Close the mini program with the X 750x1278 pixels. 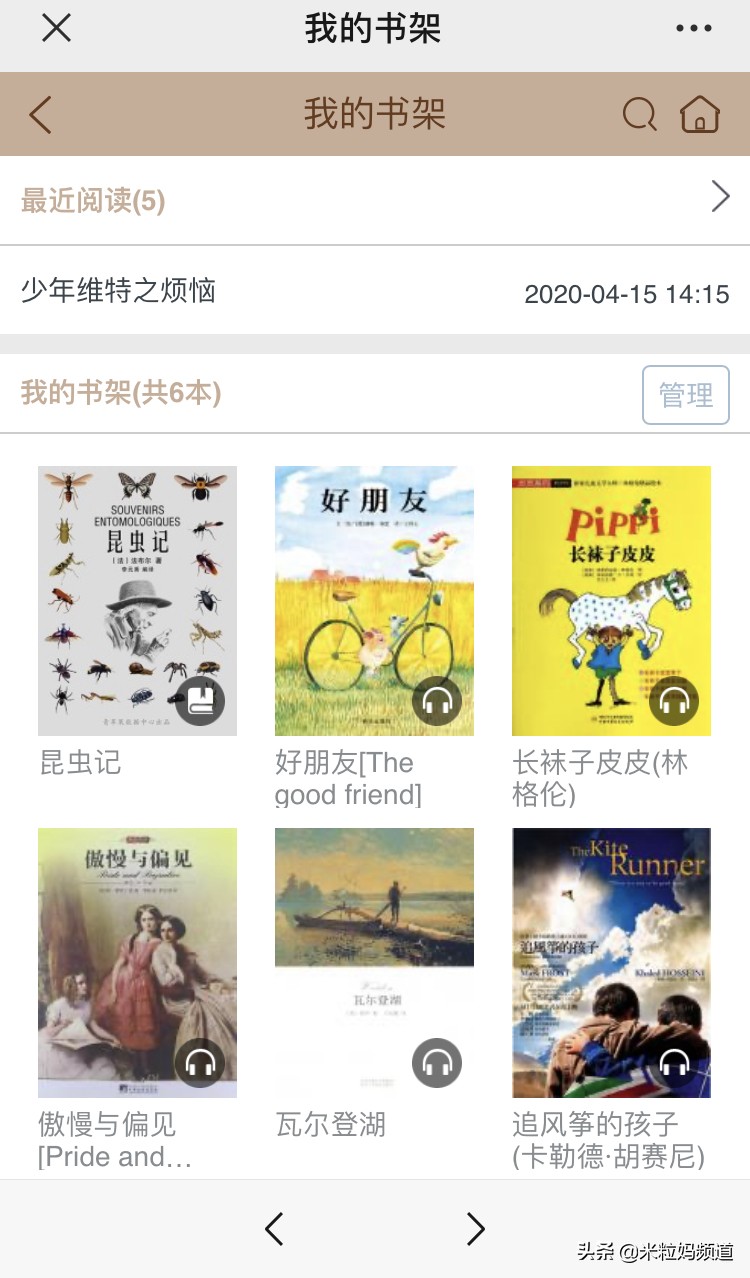[56, 28]
